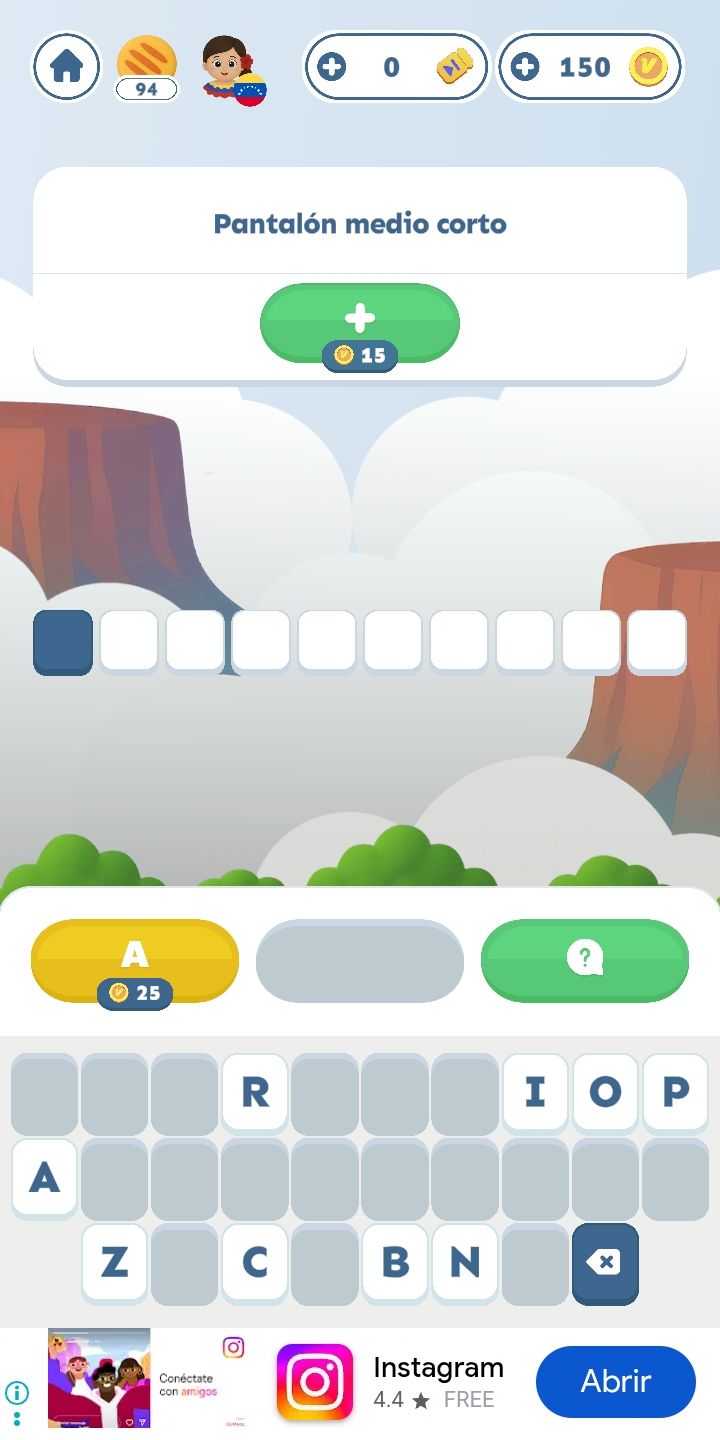Go to the home screen icon

(x=67, y=67)
